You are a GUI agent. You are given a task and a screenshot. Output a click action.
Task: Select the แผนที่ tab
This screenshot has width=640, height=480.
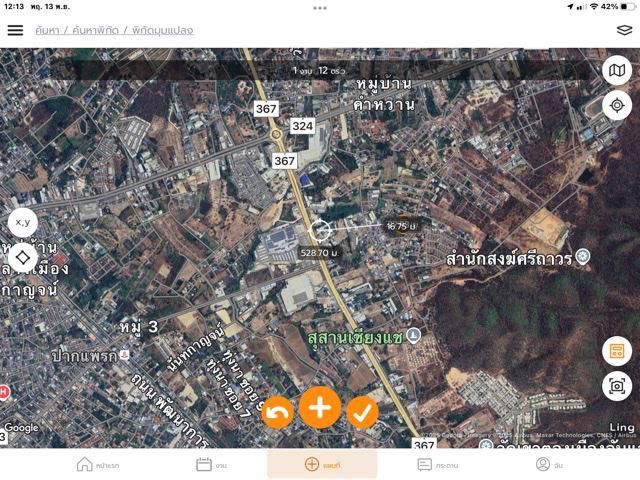pyautogui.click(x=322, y=464)
